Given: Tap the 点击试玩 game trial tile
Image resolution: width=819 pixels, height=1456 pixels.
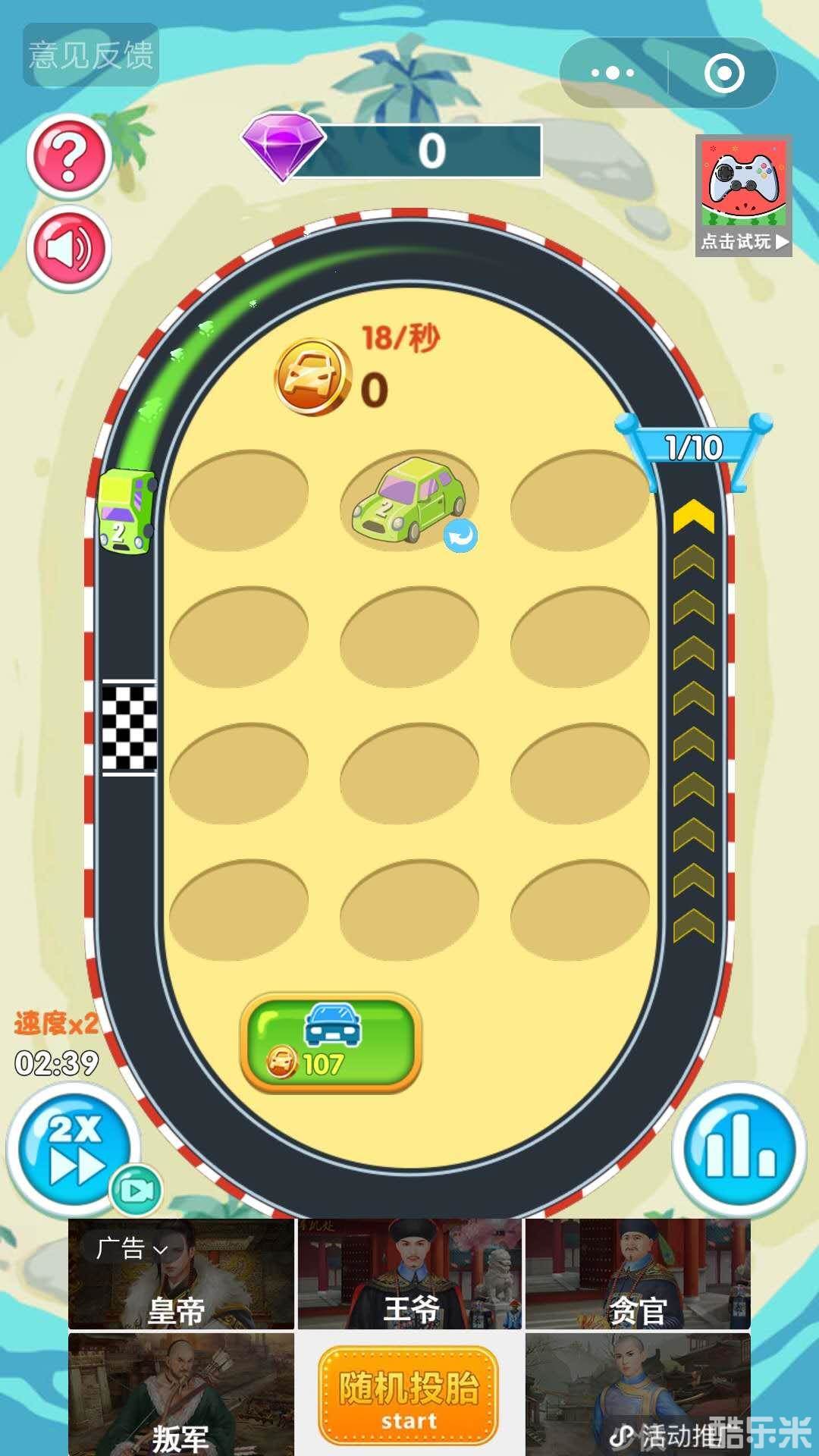Looking at the screenshot, I should coord(743,196).
